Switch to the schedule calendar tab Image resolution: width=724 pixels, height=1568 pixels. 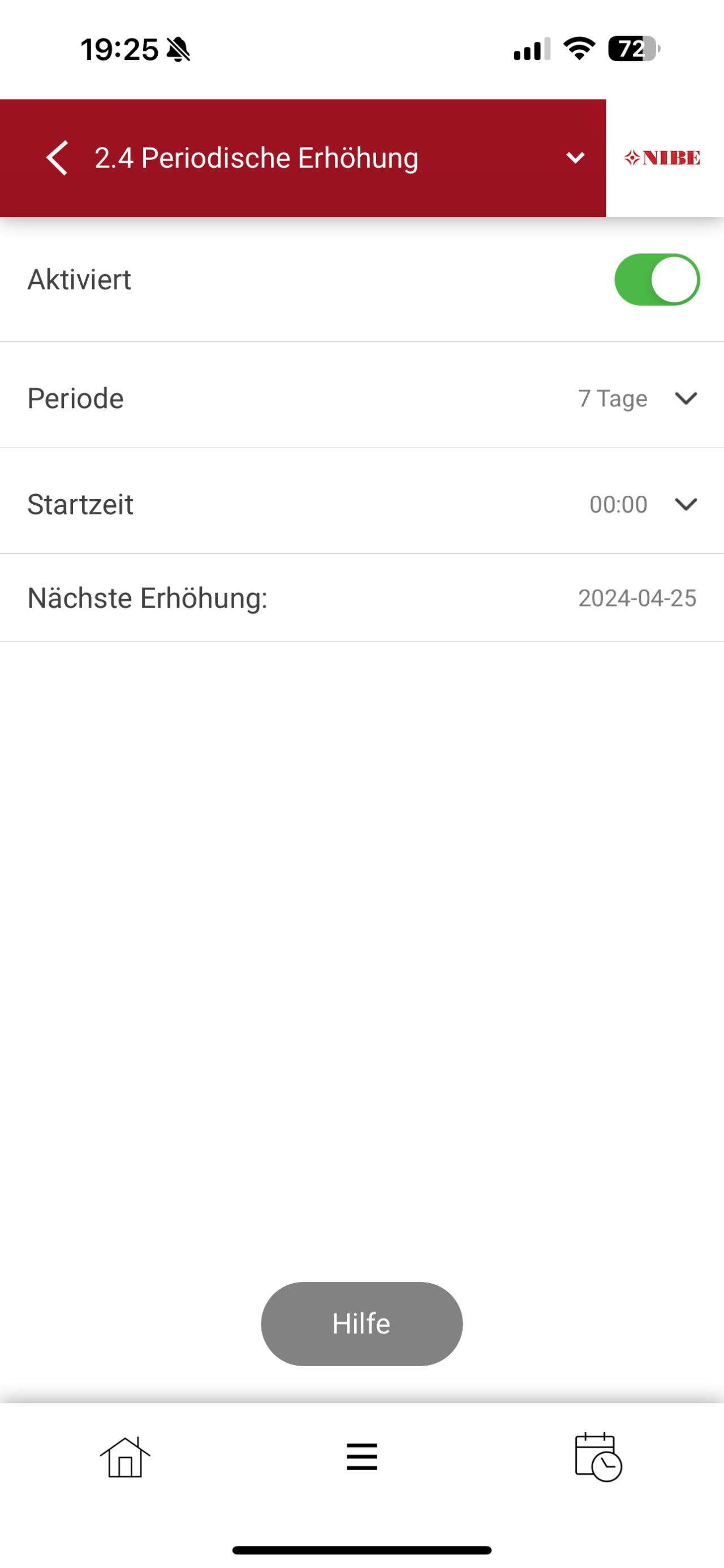[597, 1457]
